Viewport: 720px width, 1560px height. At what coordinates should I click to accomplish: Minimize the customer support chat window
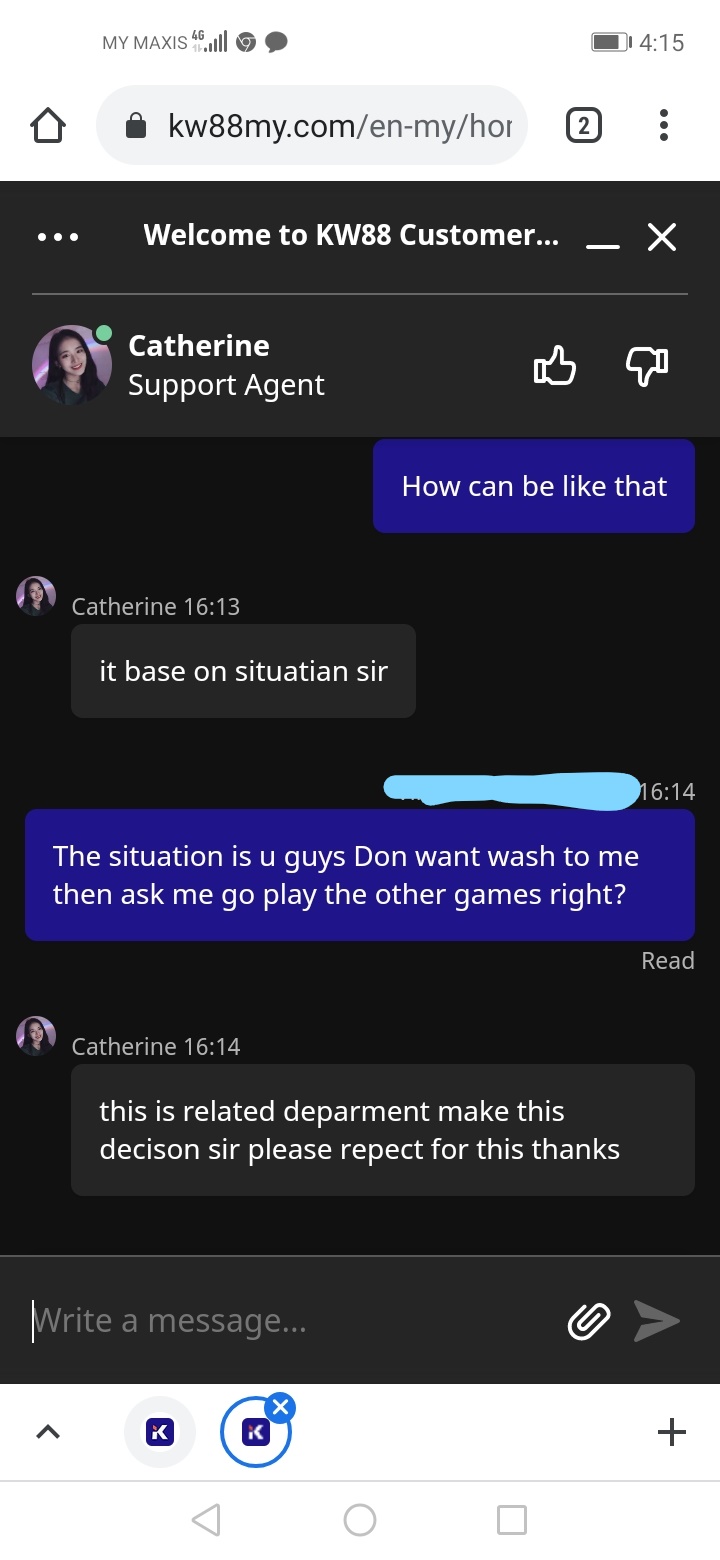point(602,240)
